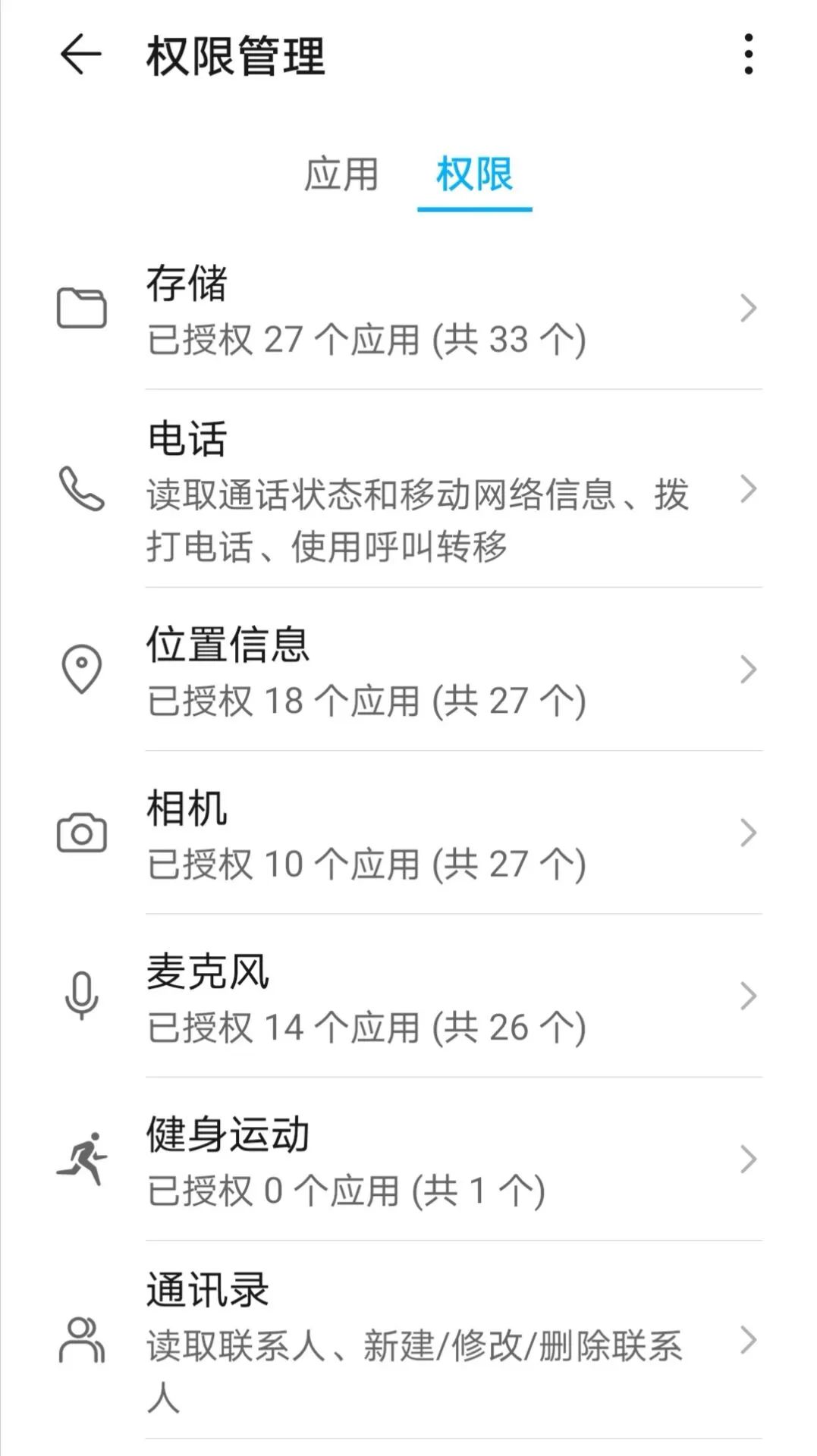Expand the 存储 permission details via its chevron
The width and height of the screenshot is (817, 1456).
[x=749, y=306]
